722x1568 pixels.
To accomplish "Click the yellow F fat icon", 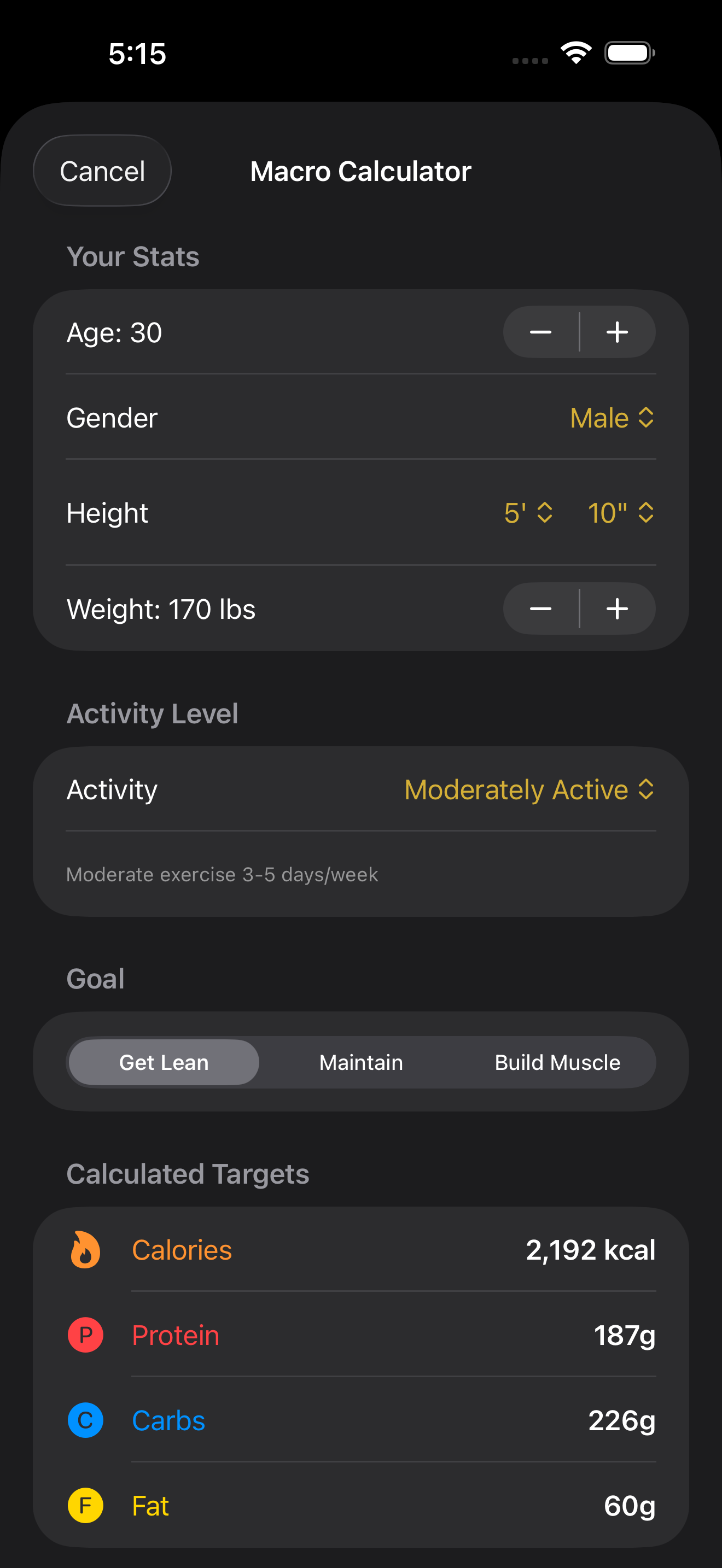I will 85,1506.
